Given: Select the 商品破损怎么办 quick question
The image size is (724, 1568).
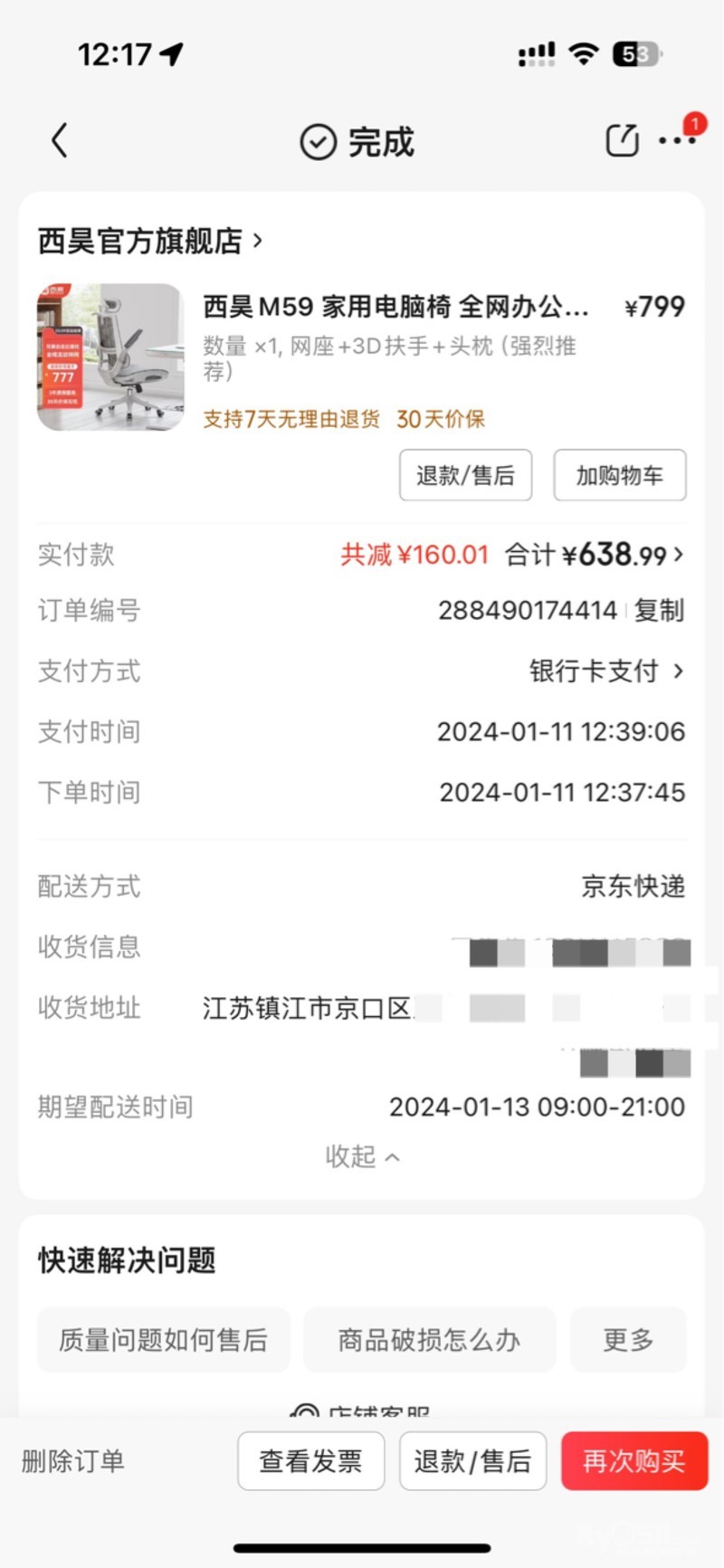Looking at the screenshot, I should click(x=429, y=1340).
